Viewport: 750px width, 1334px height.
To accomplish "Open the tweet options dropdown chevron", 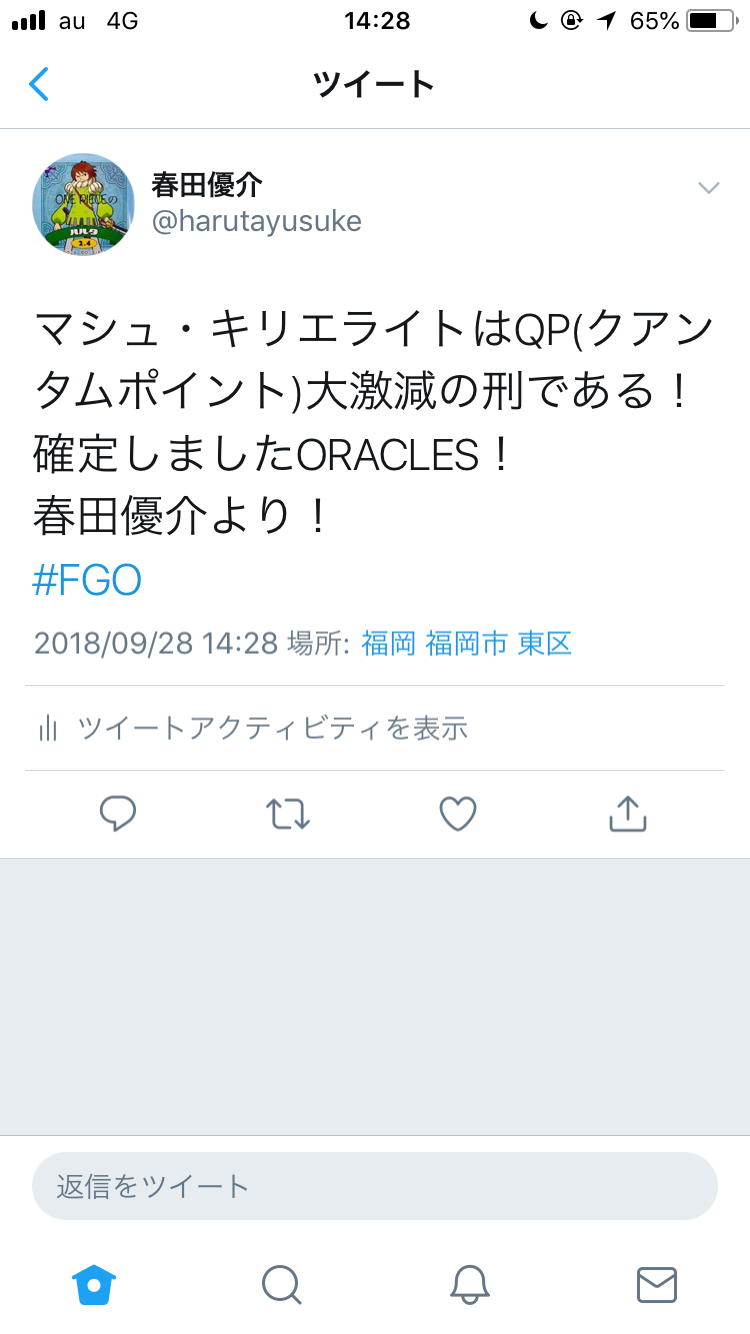I will click(x=708, y=188).
